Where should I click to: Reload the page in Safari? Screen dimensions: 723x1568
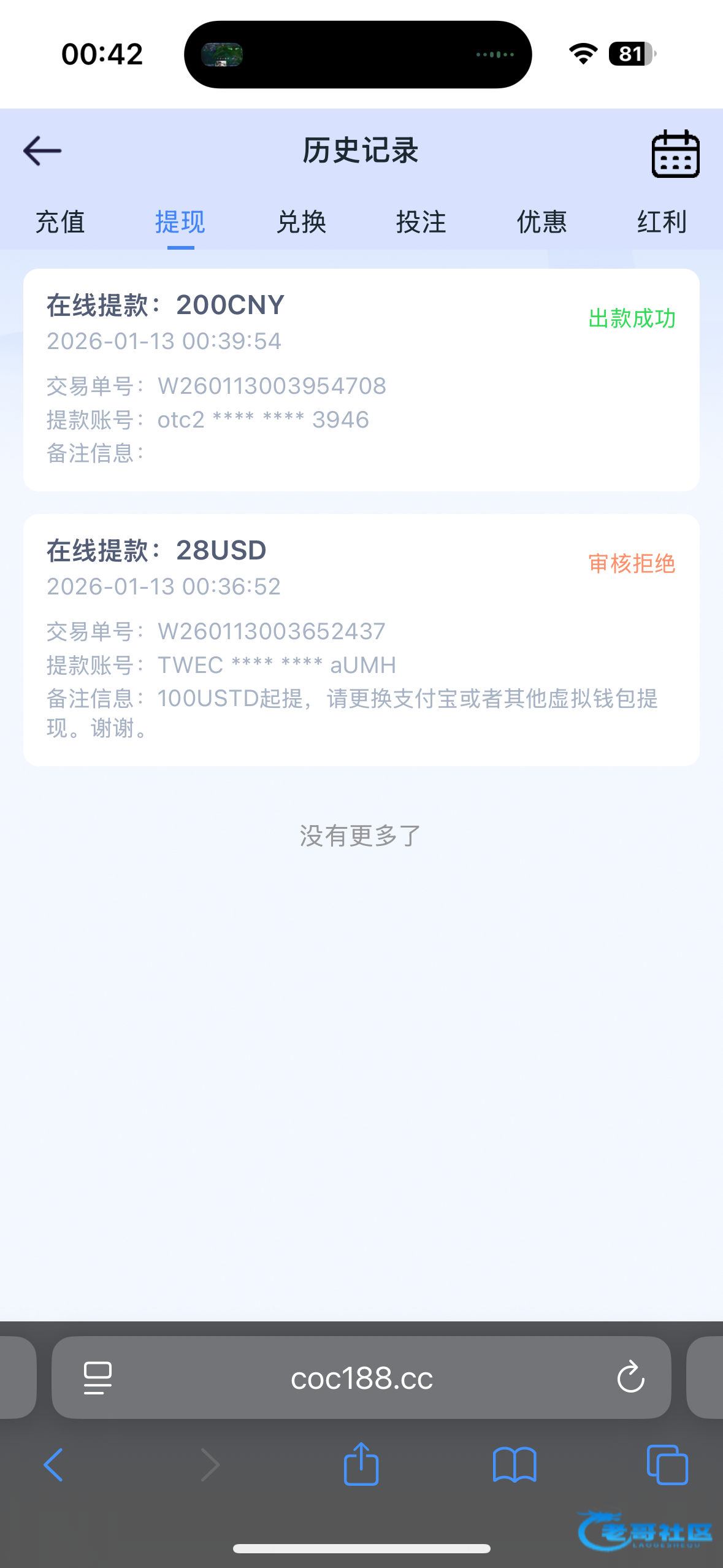click(x=630, y=1378)
